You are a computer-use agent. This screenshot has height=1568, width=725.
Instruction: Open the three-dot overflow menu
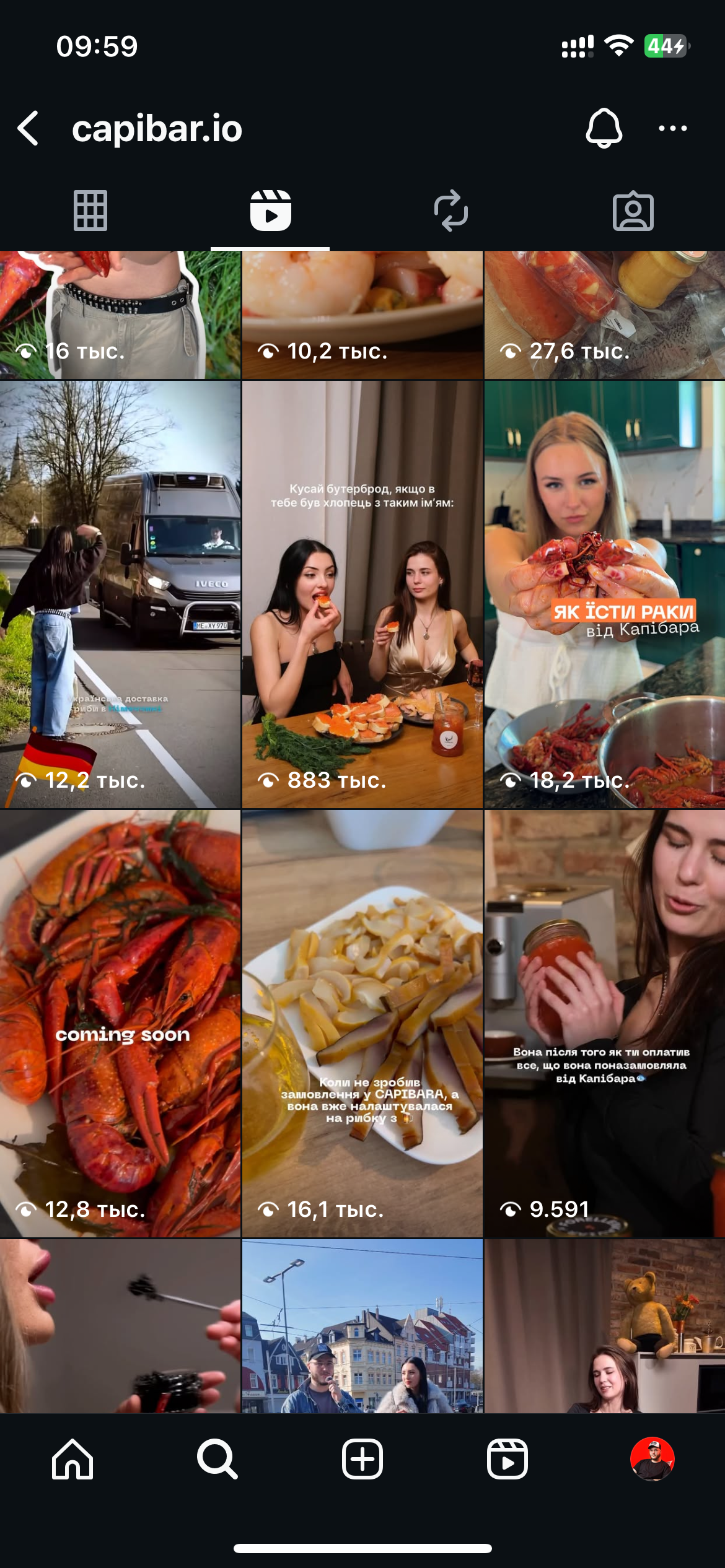pos(672,128)
